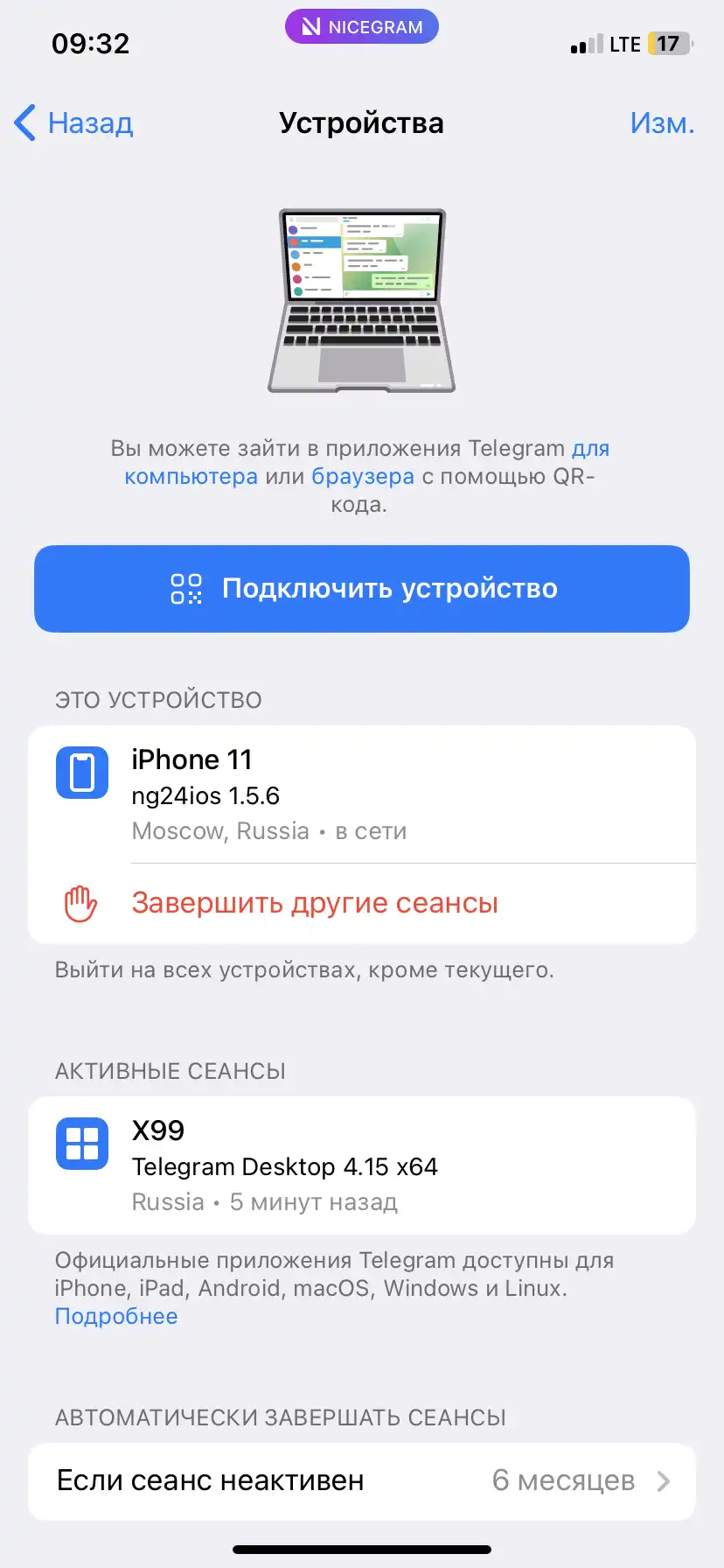Open the Если сеанс неактивен setting
The height and width of the screenshot is (1568, 724).
pyautogui.click(x=362, y=1480)
